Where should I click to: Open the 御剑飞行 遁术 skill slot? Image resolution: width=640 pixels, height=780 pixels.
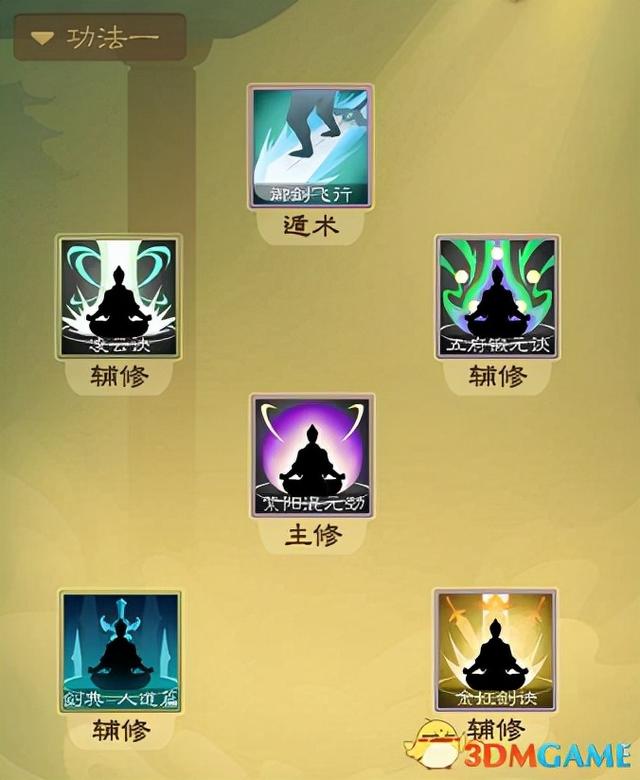coord(311,147)
